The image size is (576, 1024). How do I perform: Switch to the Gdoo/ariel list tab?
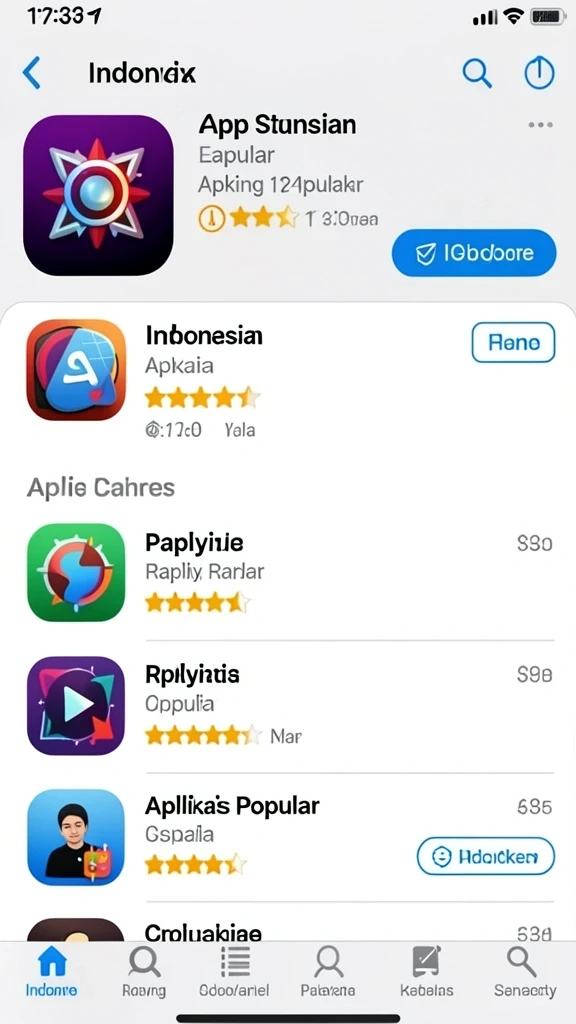234,971
